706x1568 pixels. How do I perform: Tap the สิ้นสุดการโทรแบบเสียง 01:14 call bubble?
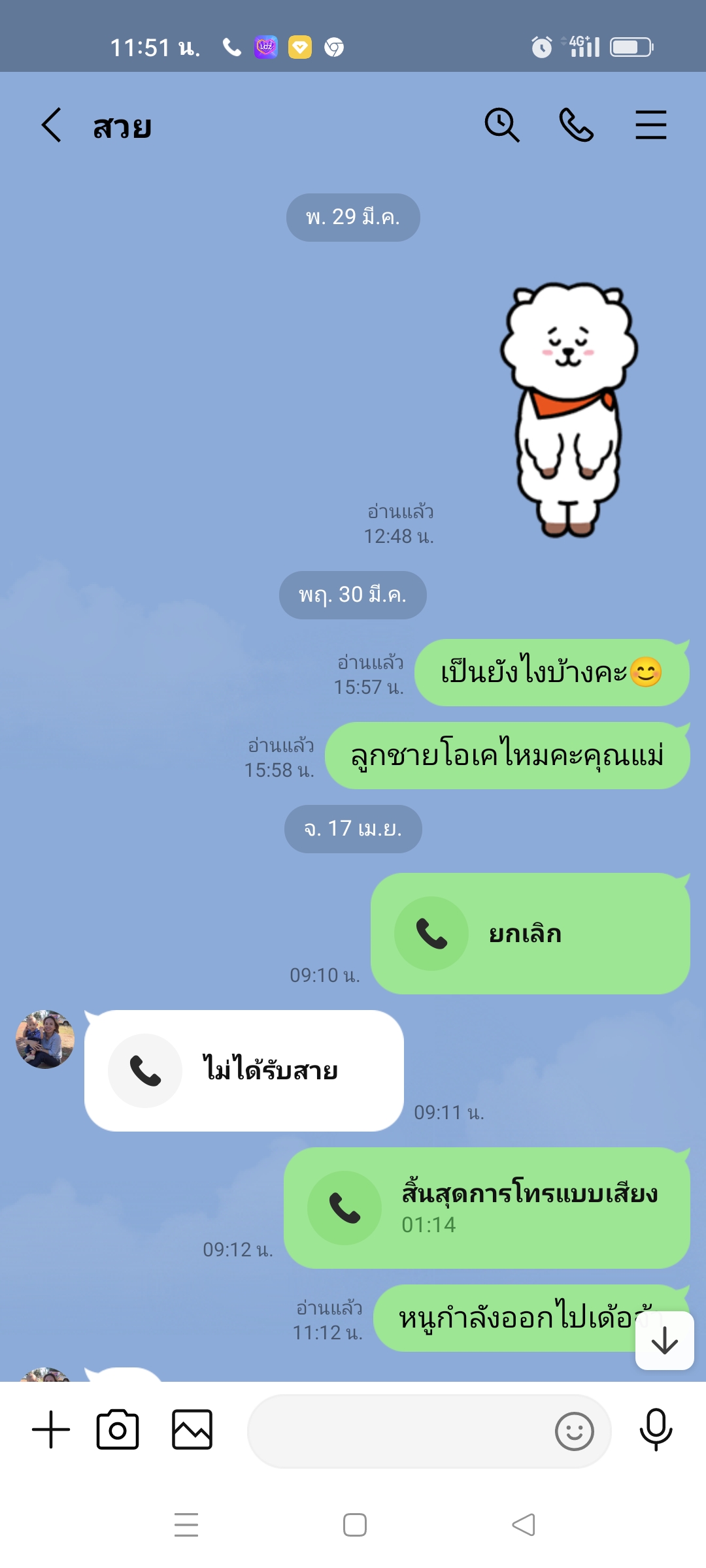pyautogui.click(x=487, y=1208)
